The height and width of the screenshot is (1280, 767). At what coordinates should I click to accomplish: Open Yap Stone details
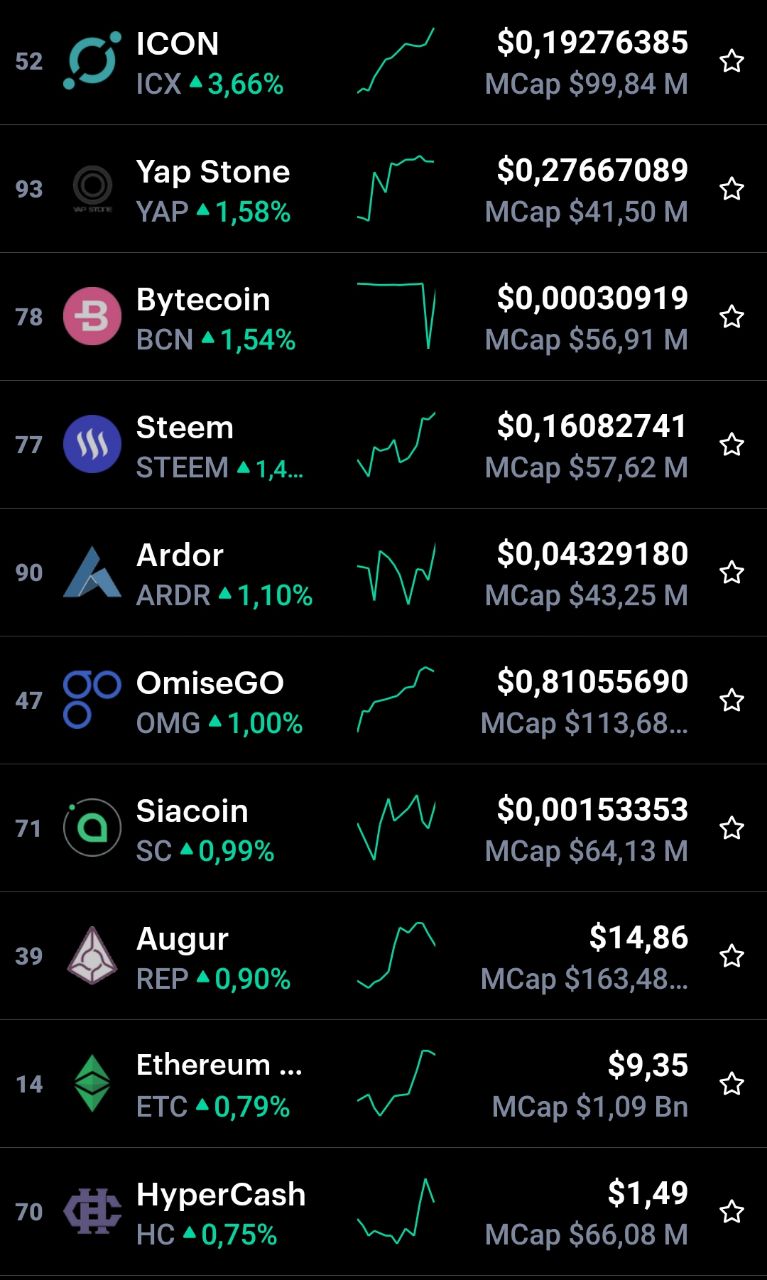[383, 189]
